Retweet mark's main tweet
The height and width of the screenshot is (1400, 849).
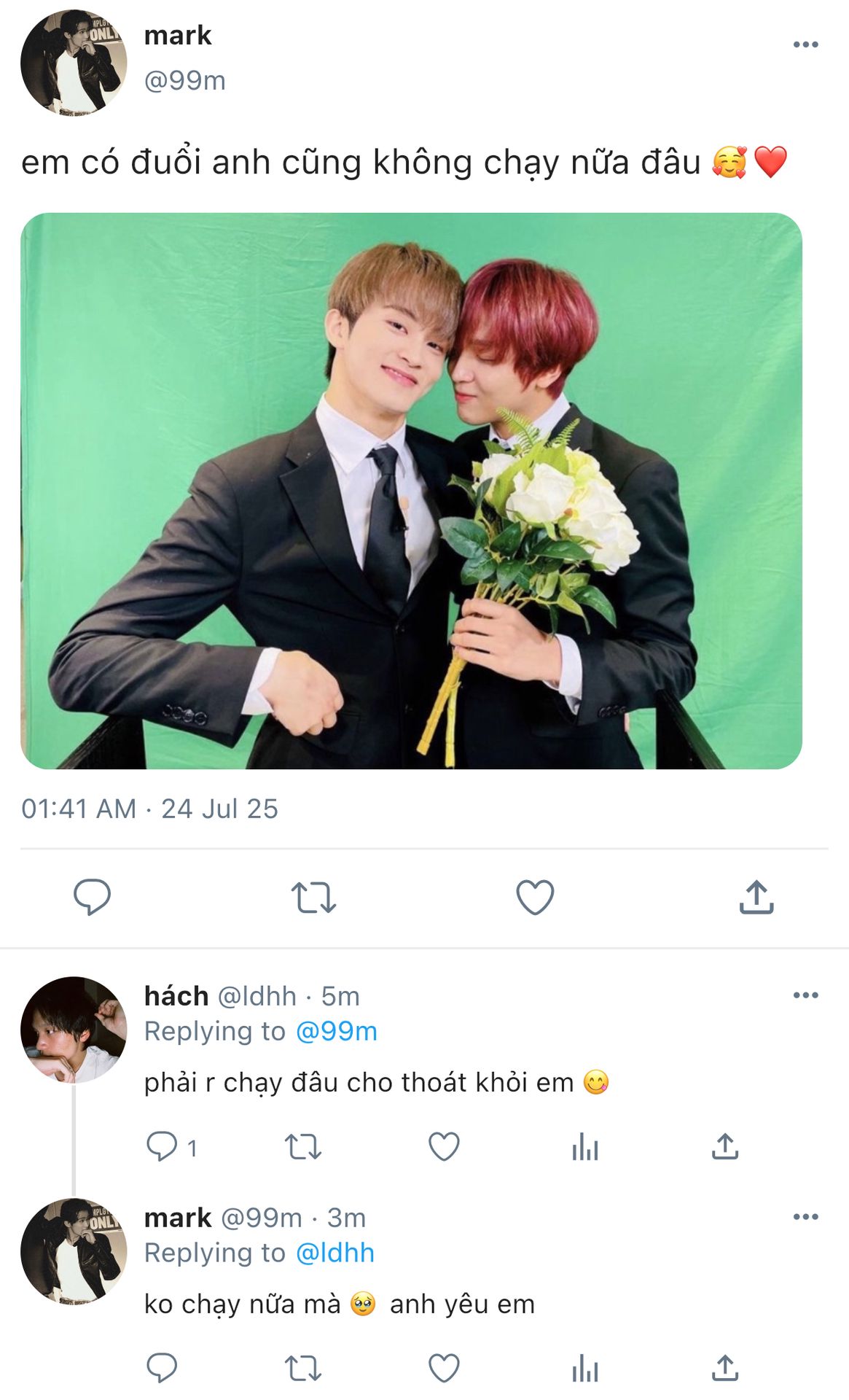pos(313,897)
